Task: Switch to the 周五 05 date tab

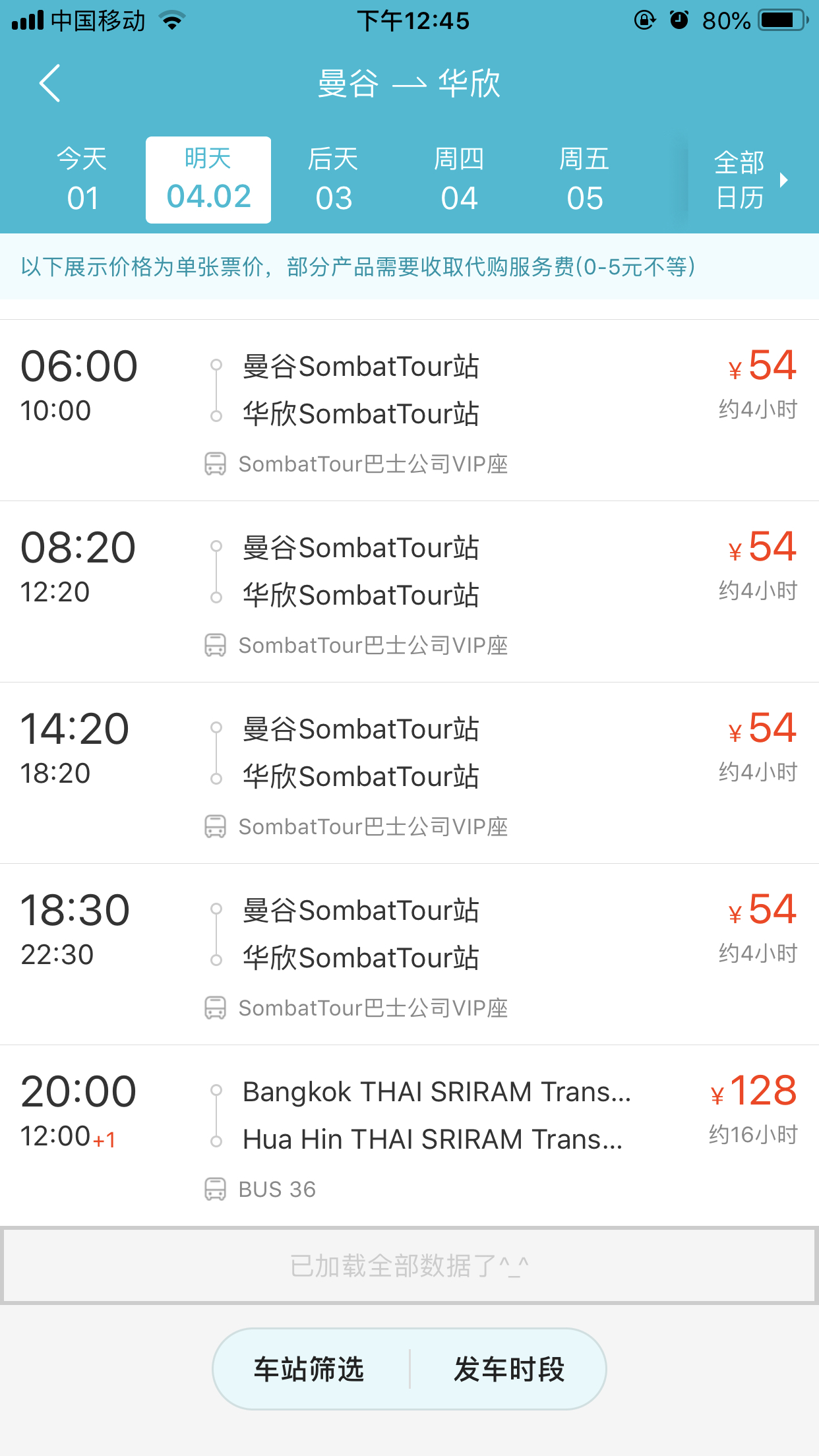Action: 584,179
